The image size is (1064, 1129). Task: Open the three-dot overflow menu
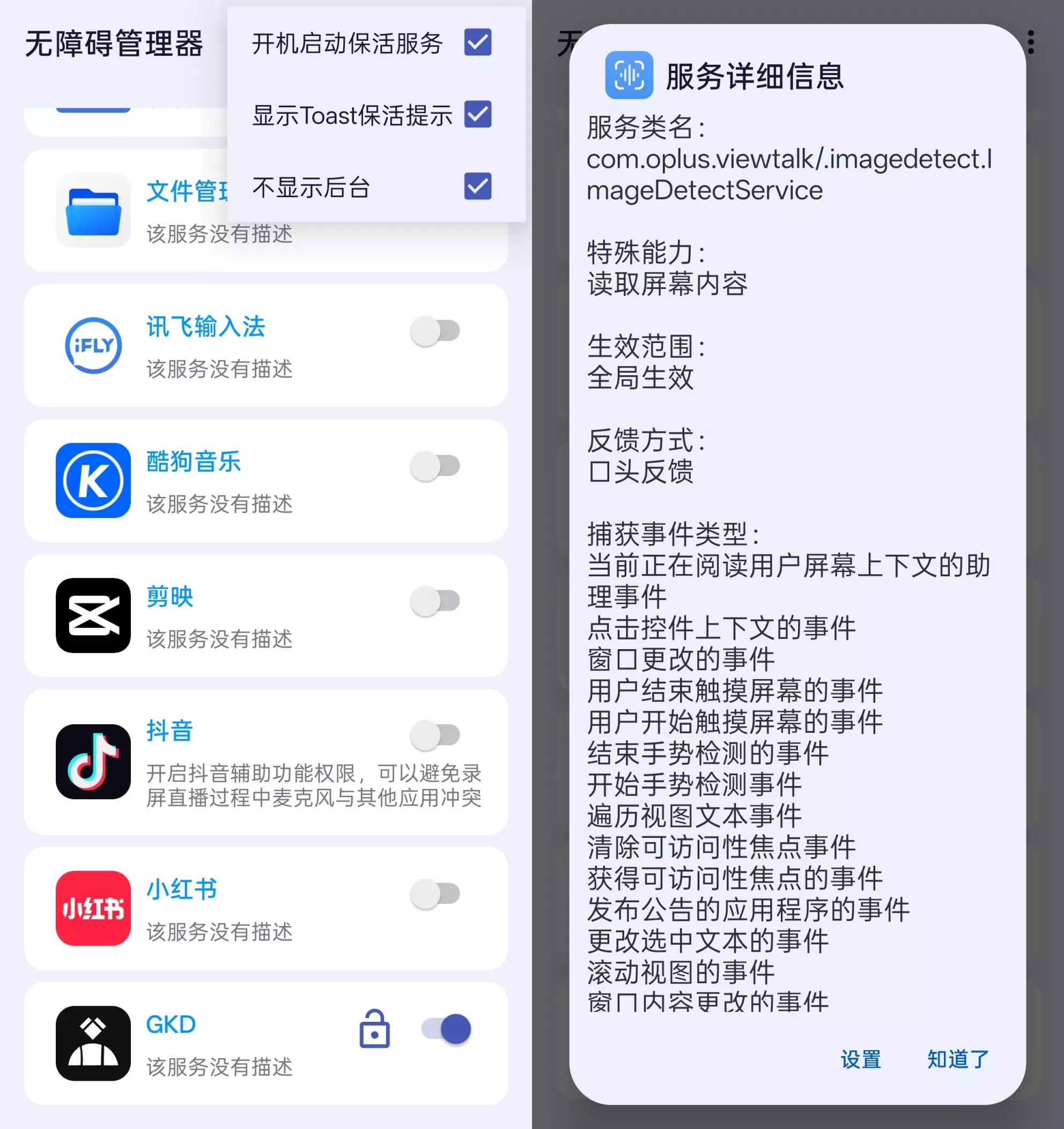tap(1031, 42)
